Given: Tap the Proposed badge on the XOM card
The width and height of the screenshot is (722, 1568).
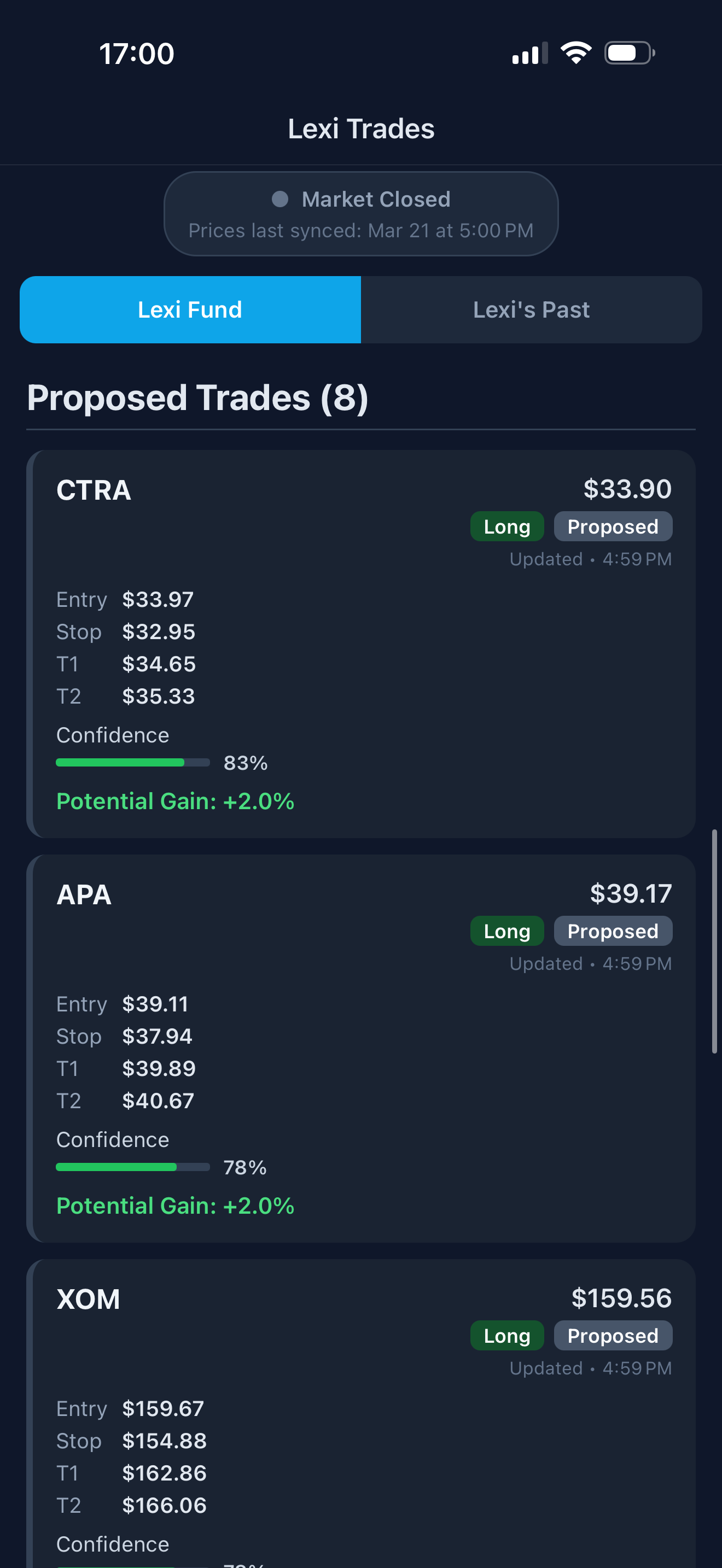Looking at the screenshot, I should click(x=613, y=1335).
